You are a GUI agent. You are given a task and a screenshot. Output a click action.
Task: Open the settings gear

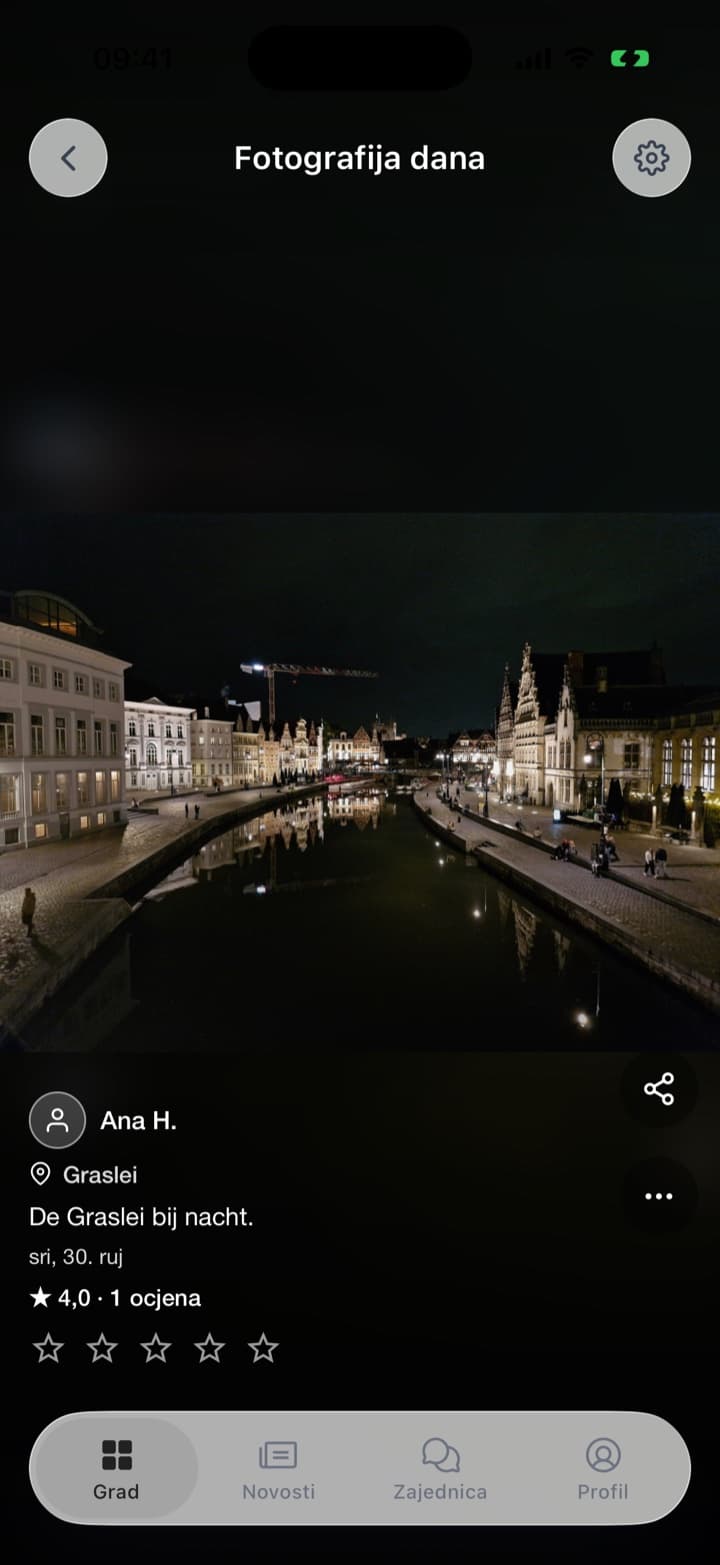[x=651, y=158]
